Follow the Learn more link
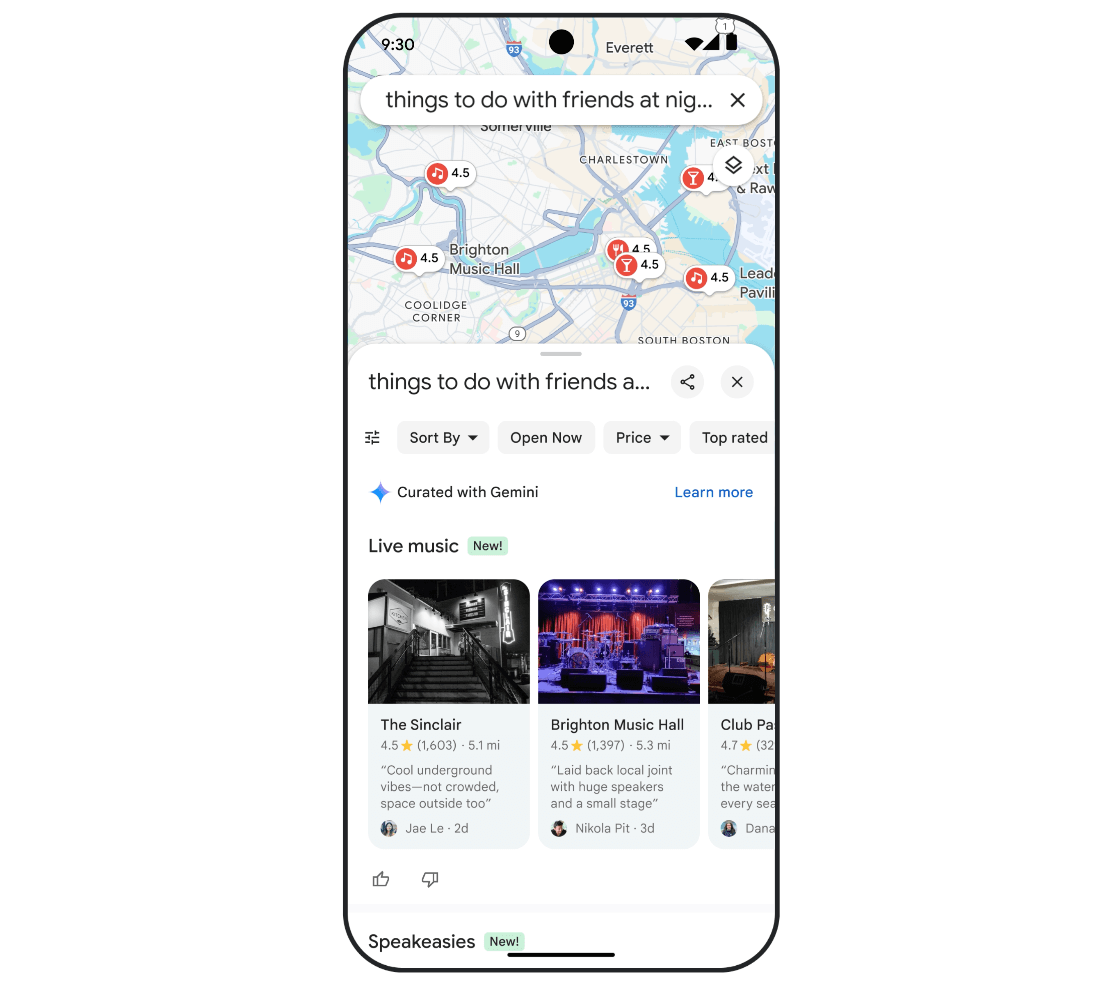Screen dimensions: 1104x989 [713, 492]
